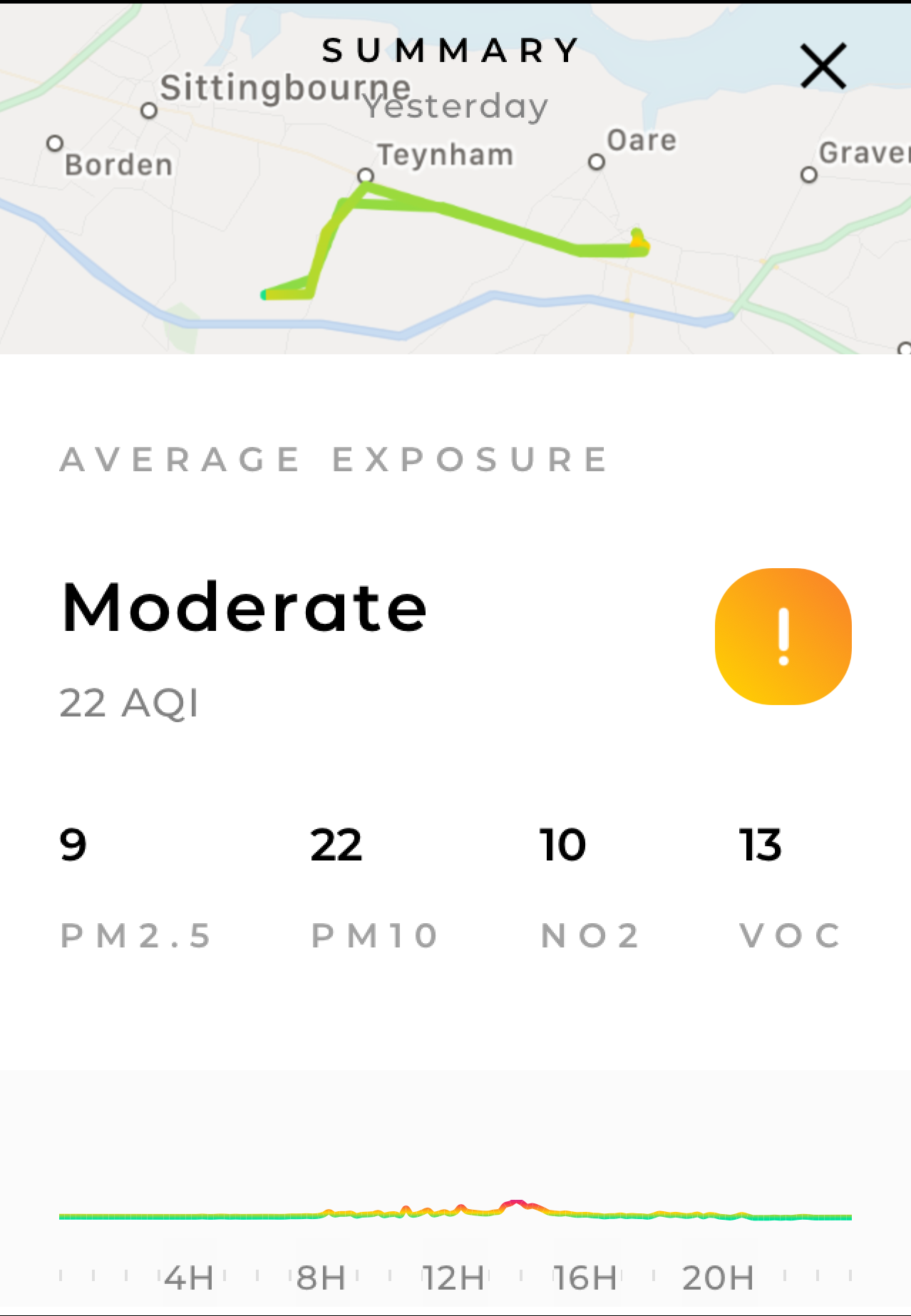This screenshot has height=1316, width=911.
Task: Select the PM10 reading
Action: pos(374,888)
